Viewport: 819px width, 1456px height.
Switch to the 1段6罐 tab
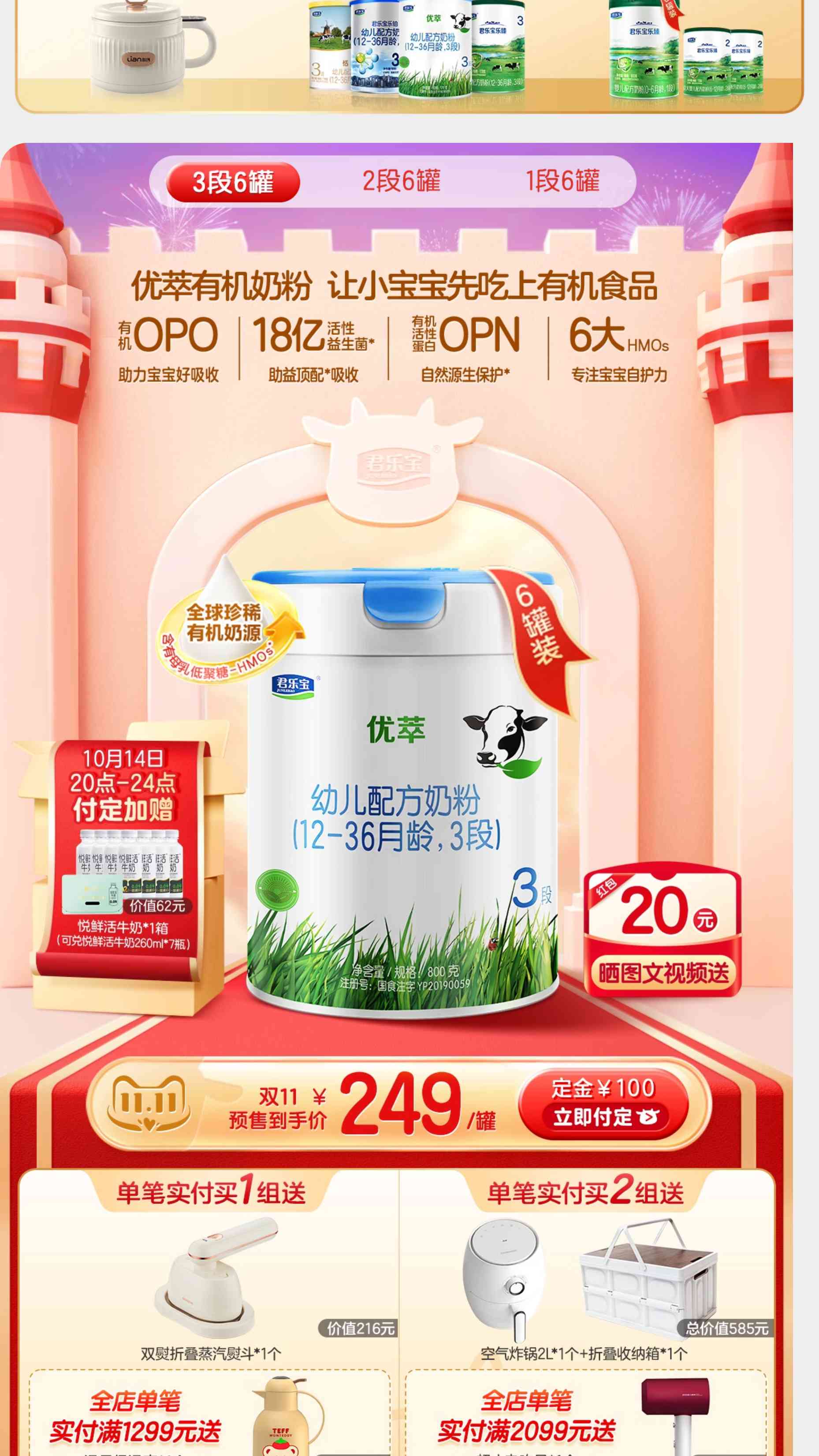pos(562,181)
